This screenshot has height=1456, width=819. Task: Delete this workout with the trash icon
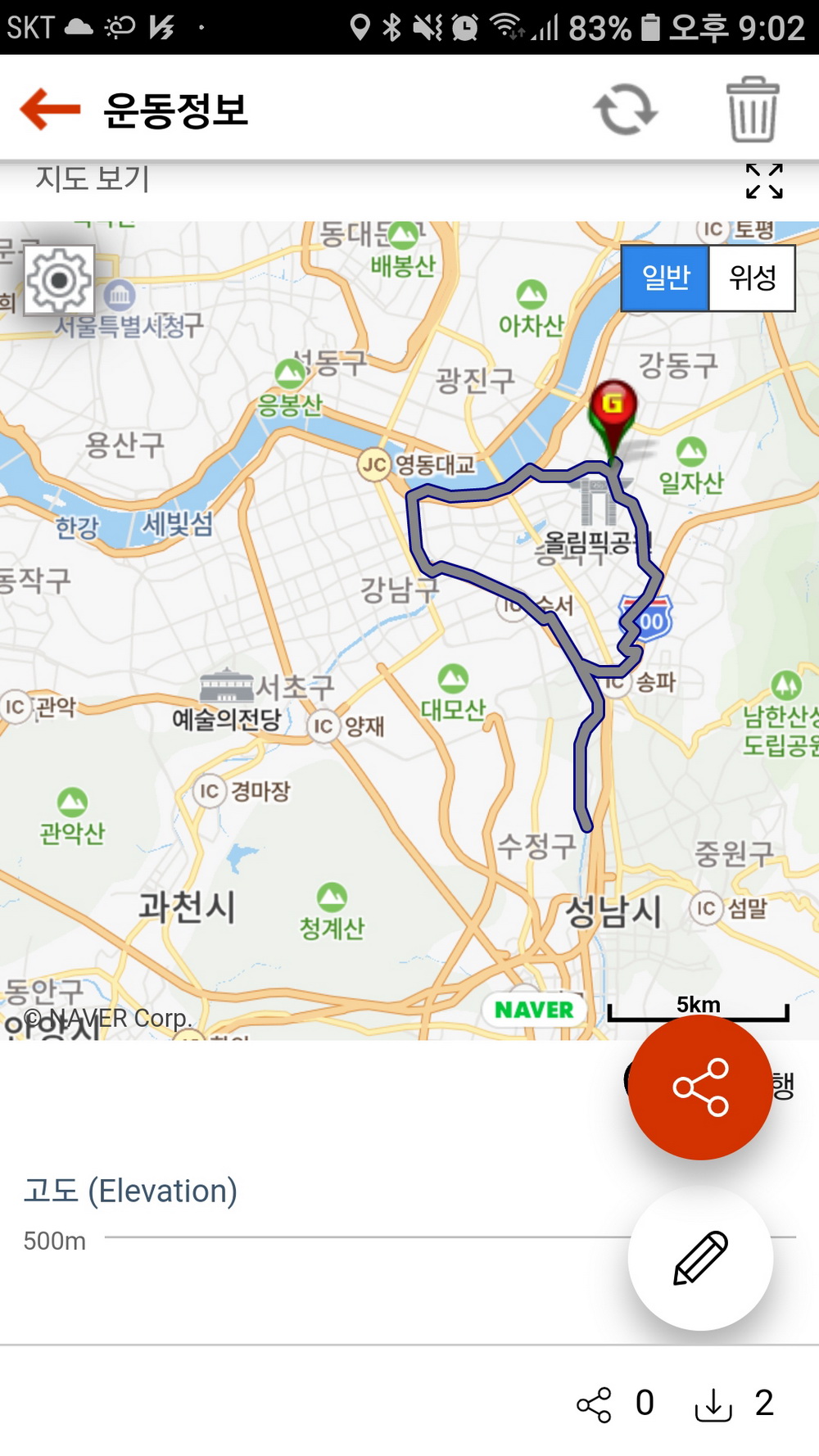pyautogui.click(x=753, y=109)
